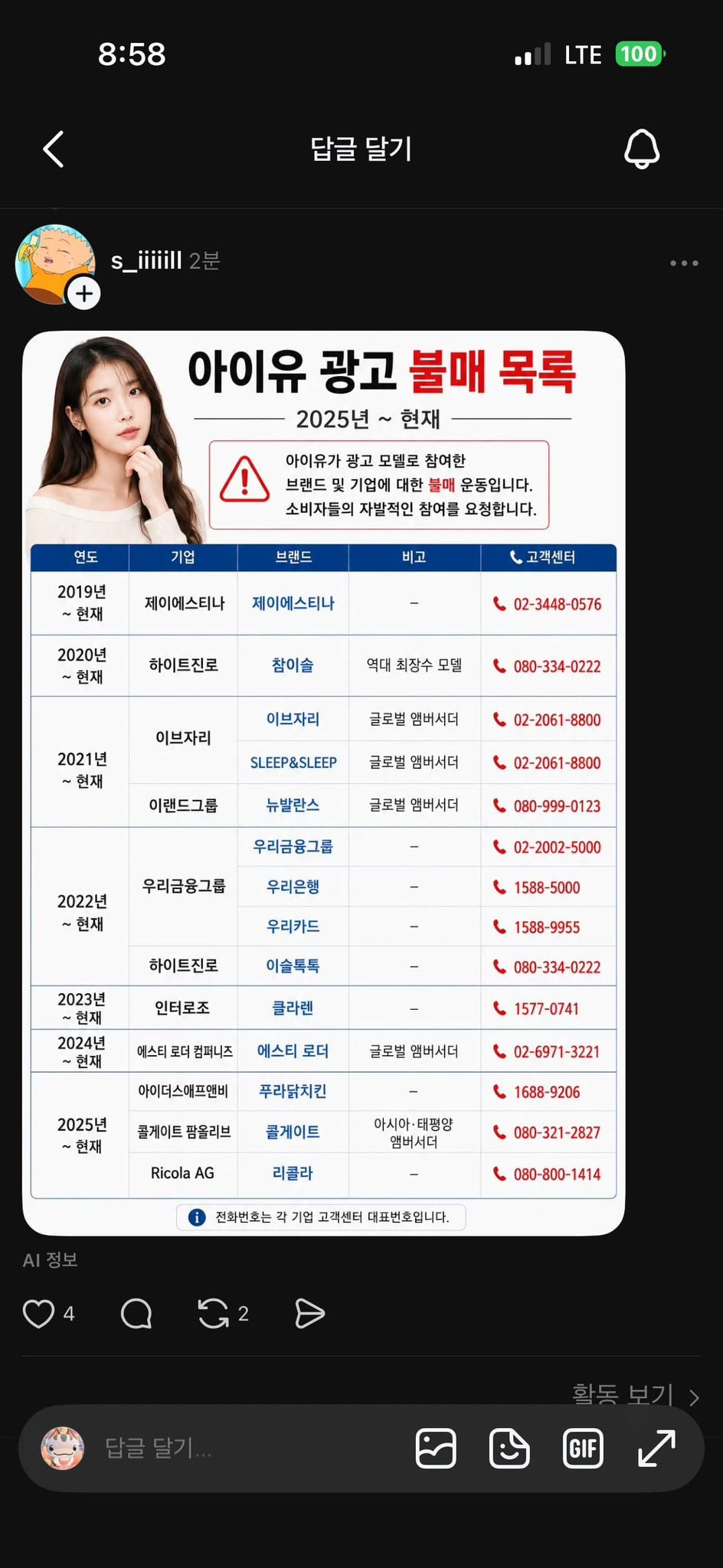Open the AI 정보 label
The image size is (723, 1568).
[x=51, y=1259]
